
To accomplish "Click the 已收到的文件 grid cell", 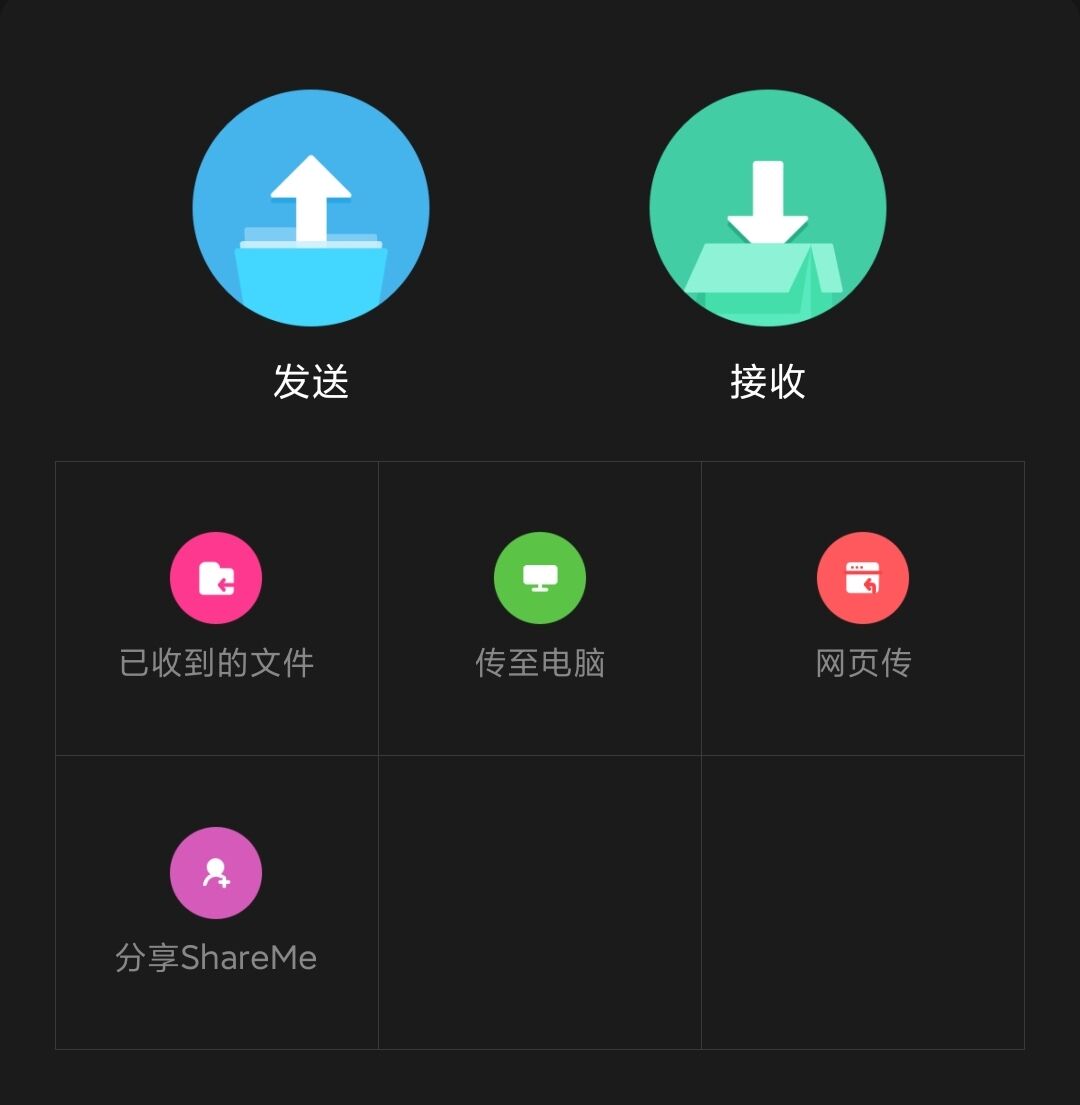I will tap(216, 607).
